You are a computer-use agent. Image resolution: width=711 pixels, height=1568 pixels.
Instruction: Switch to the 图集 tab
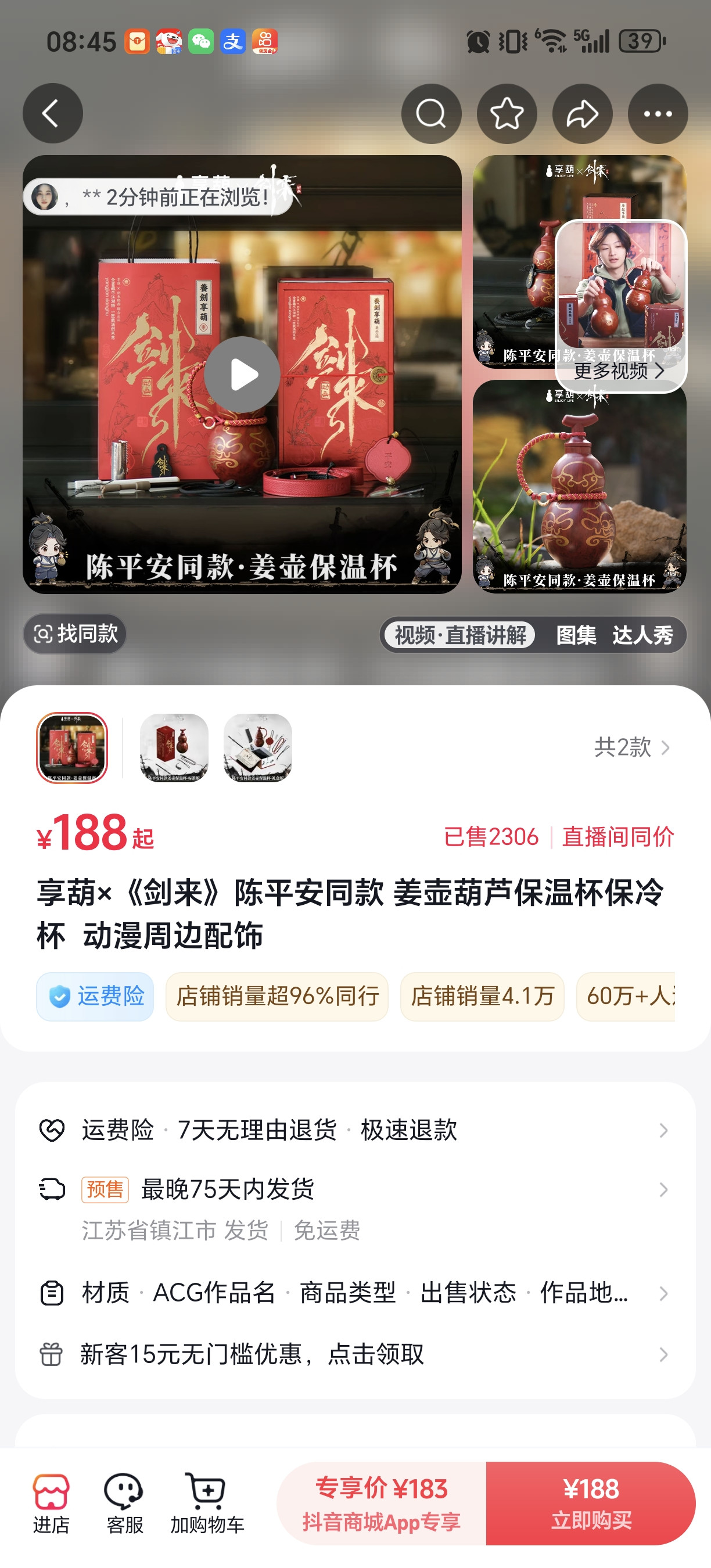(x=576, y=635)
